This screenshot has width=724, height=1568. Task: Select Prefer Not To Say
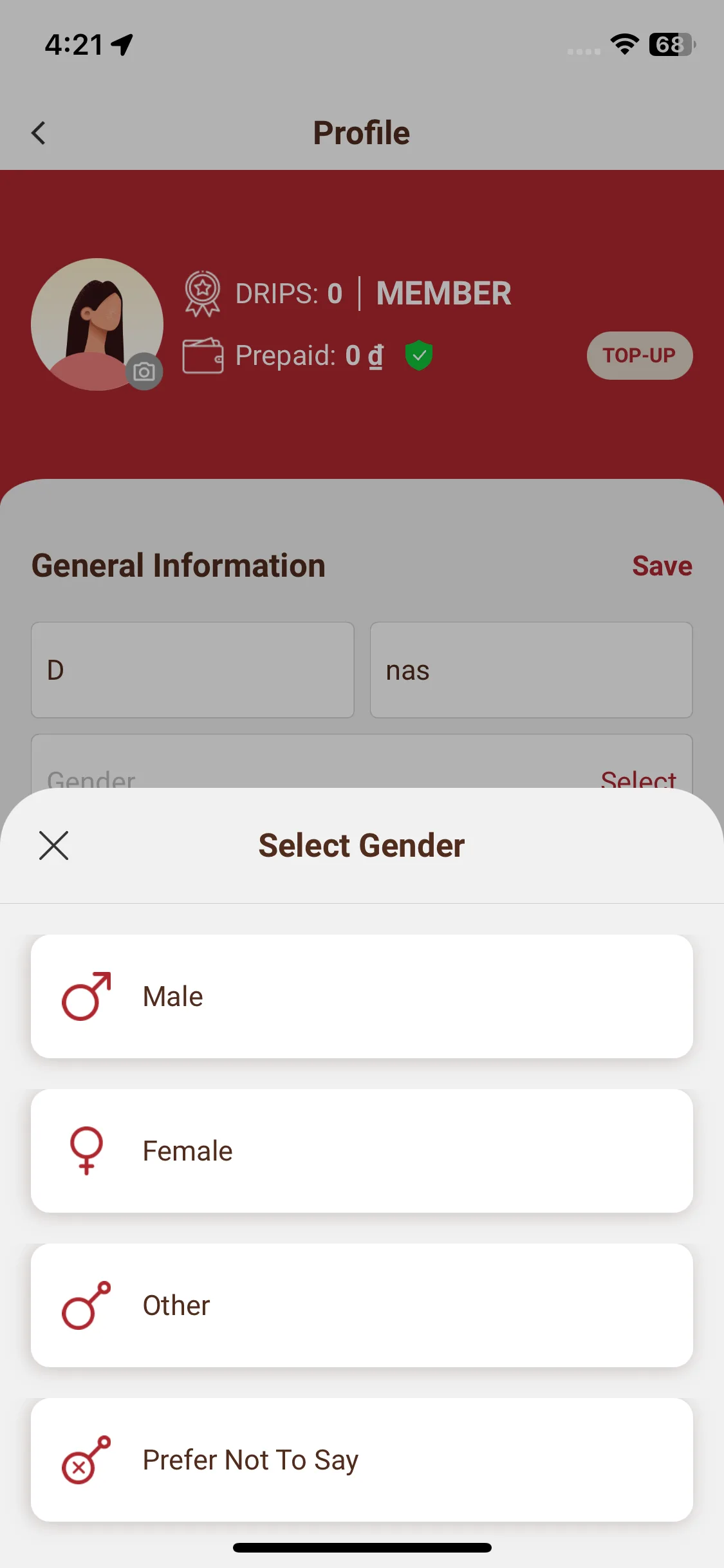[362, 1459]
